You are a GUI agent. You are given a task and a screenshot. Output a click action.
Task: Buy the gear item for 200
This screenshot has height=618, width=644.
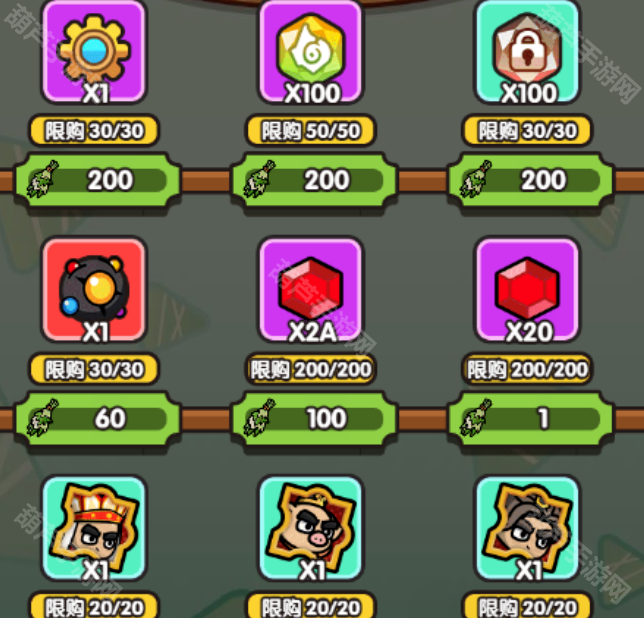tap(96, 180)
